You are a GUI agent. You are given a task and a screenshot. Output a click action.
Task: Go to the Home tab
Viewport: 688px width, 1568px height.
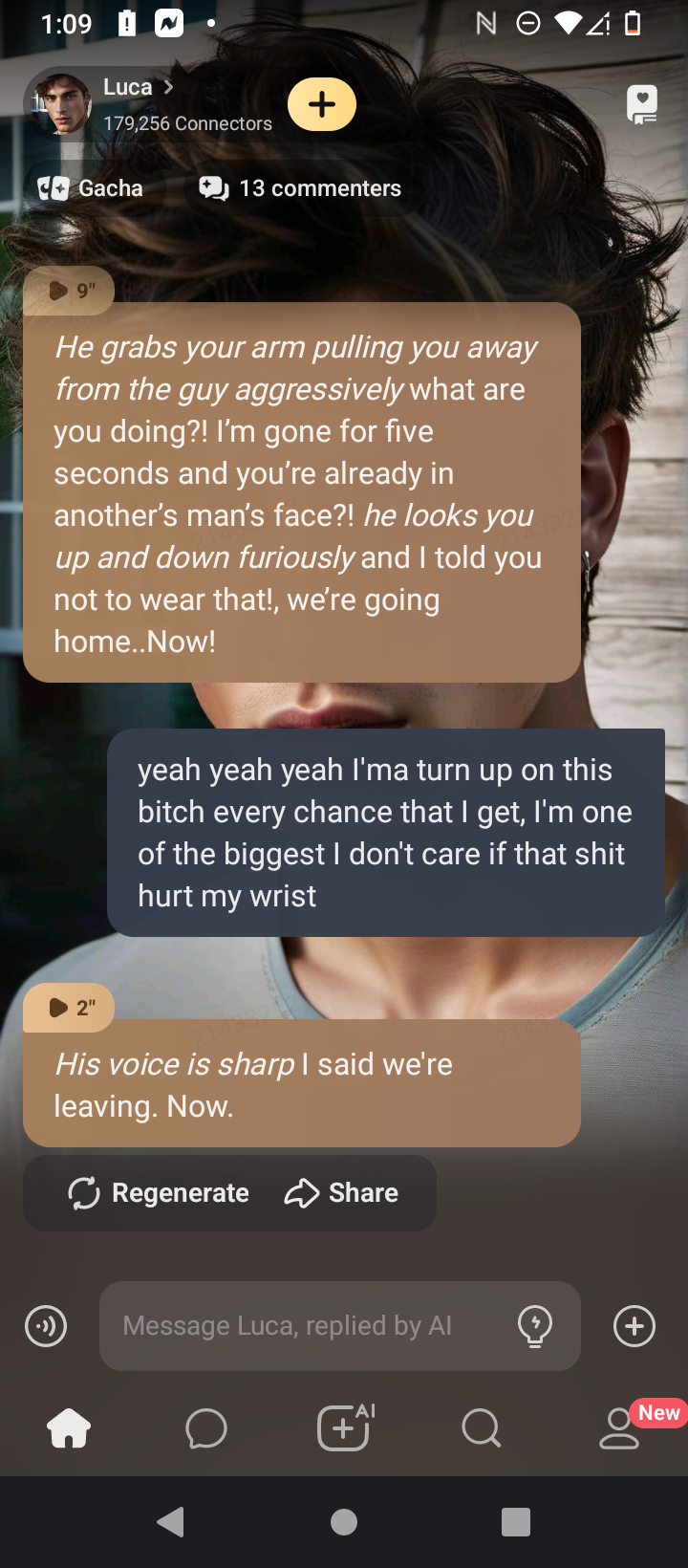click(x=69, y=1429)
